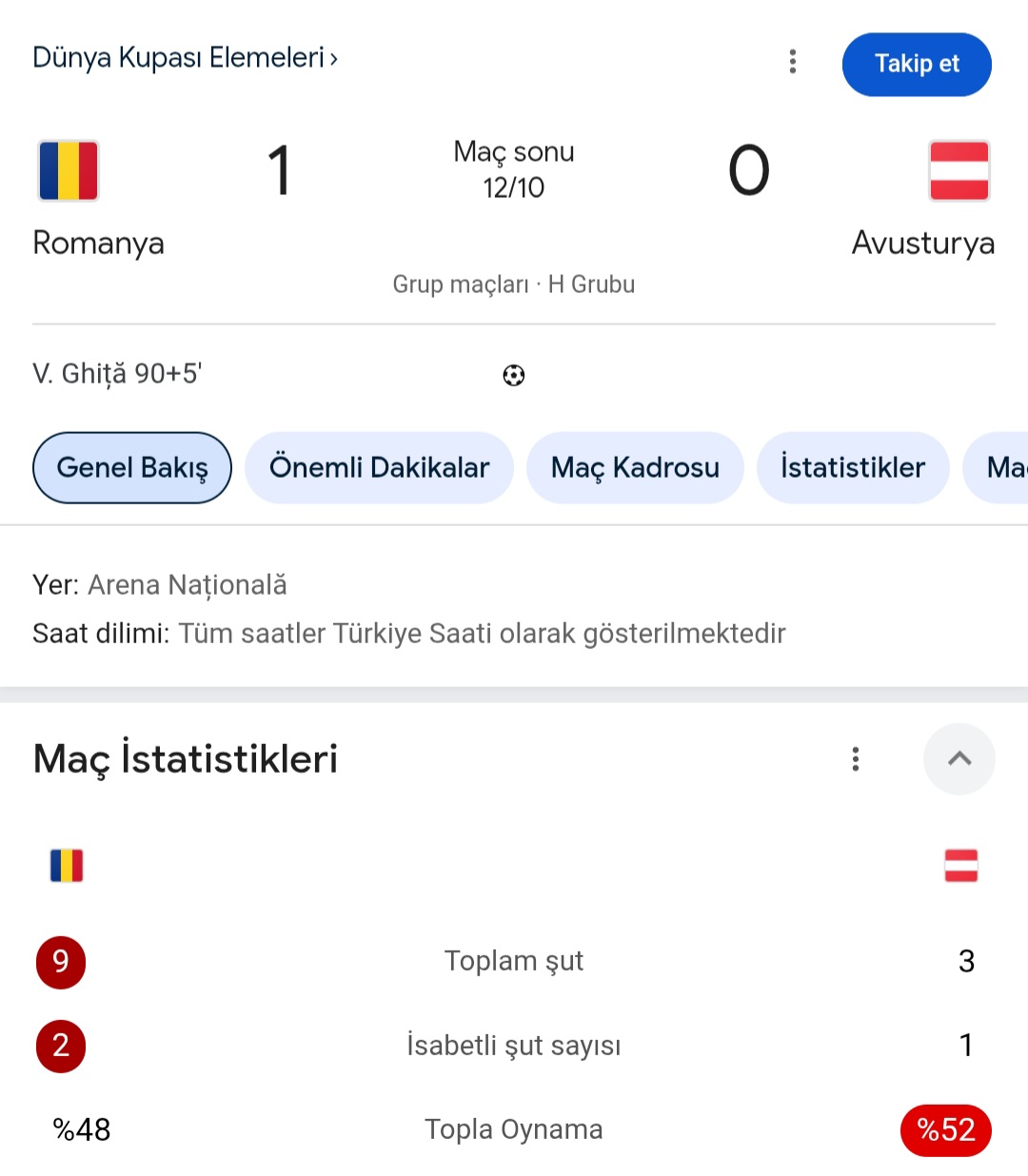The width and height of the screenshot is (1028, 1176).
Task: Switch to the İstatistikler tab
Action: (852, 467)
